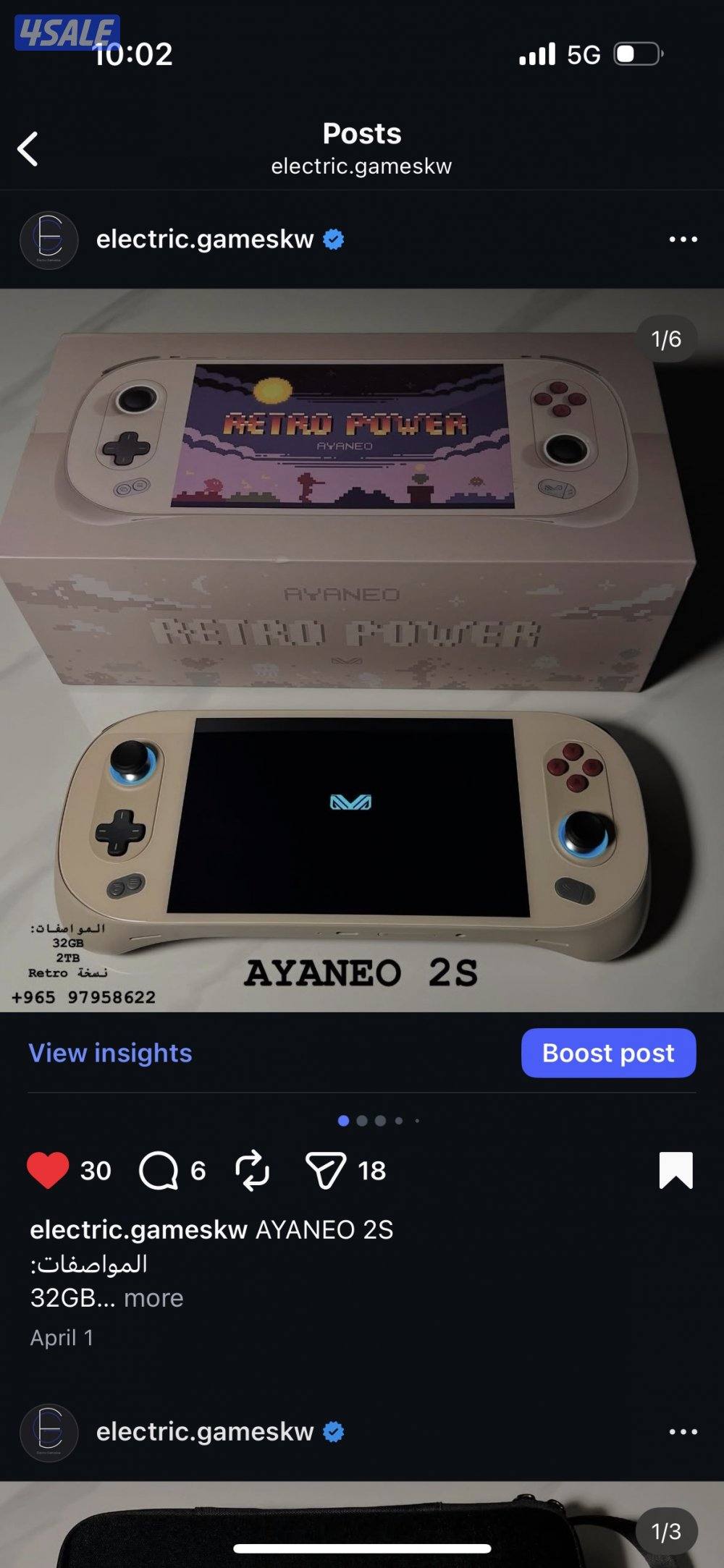The image size is (724, 1568).
Task: Go back from the Posts screen
Action: (28, 149)
